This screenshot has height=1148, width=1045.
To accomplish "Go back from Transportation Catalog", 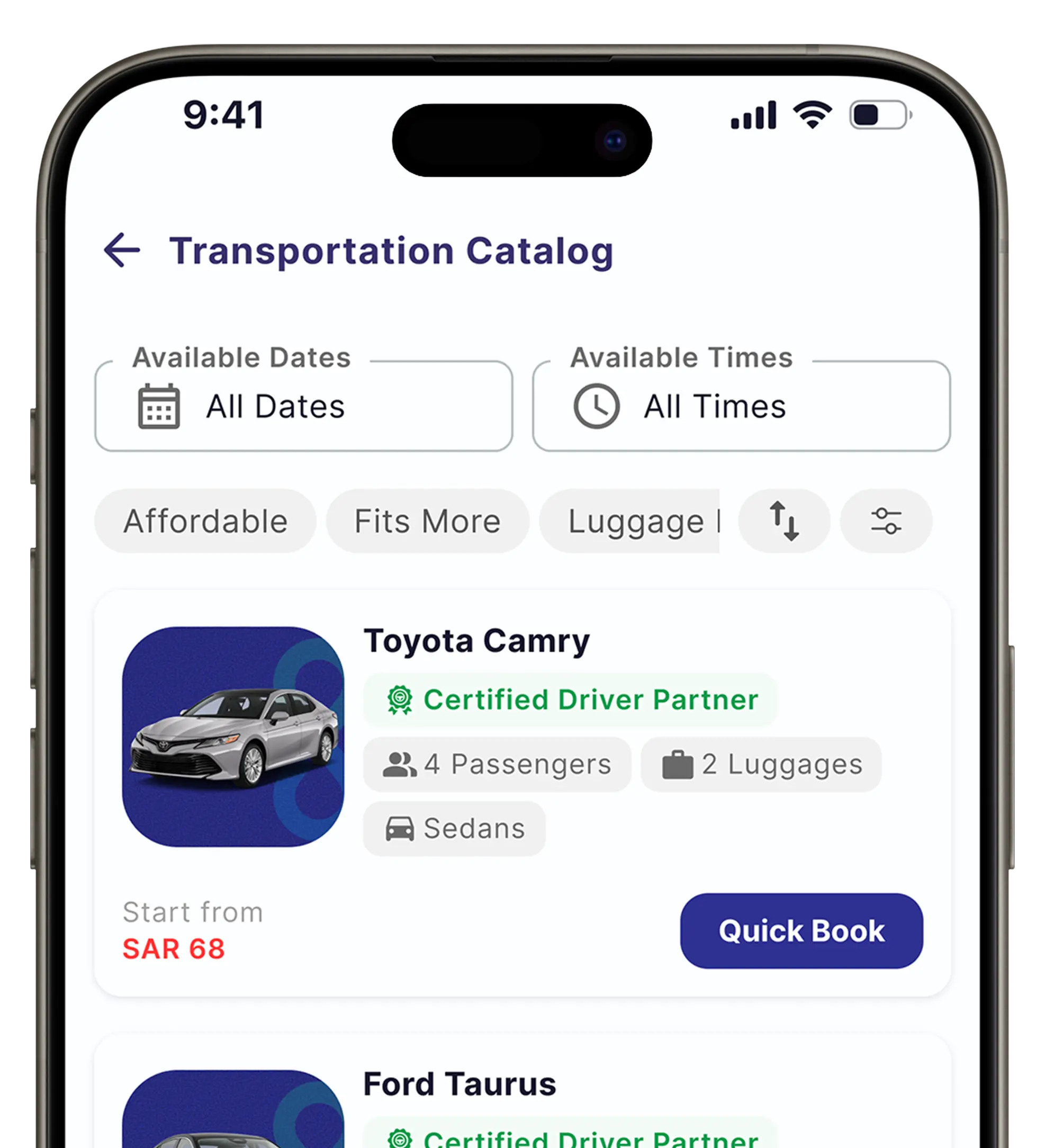I will (x=122, y=250).
